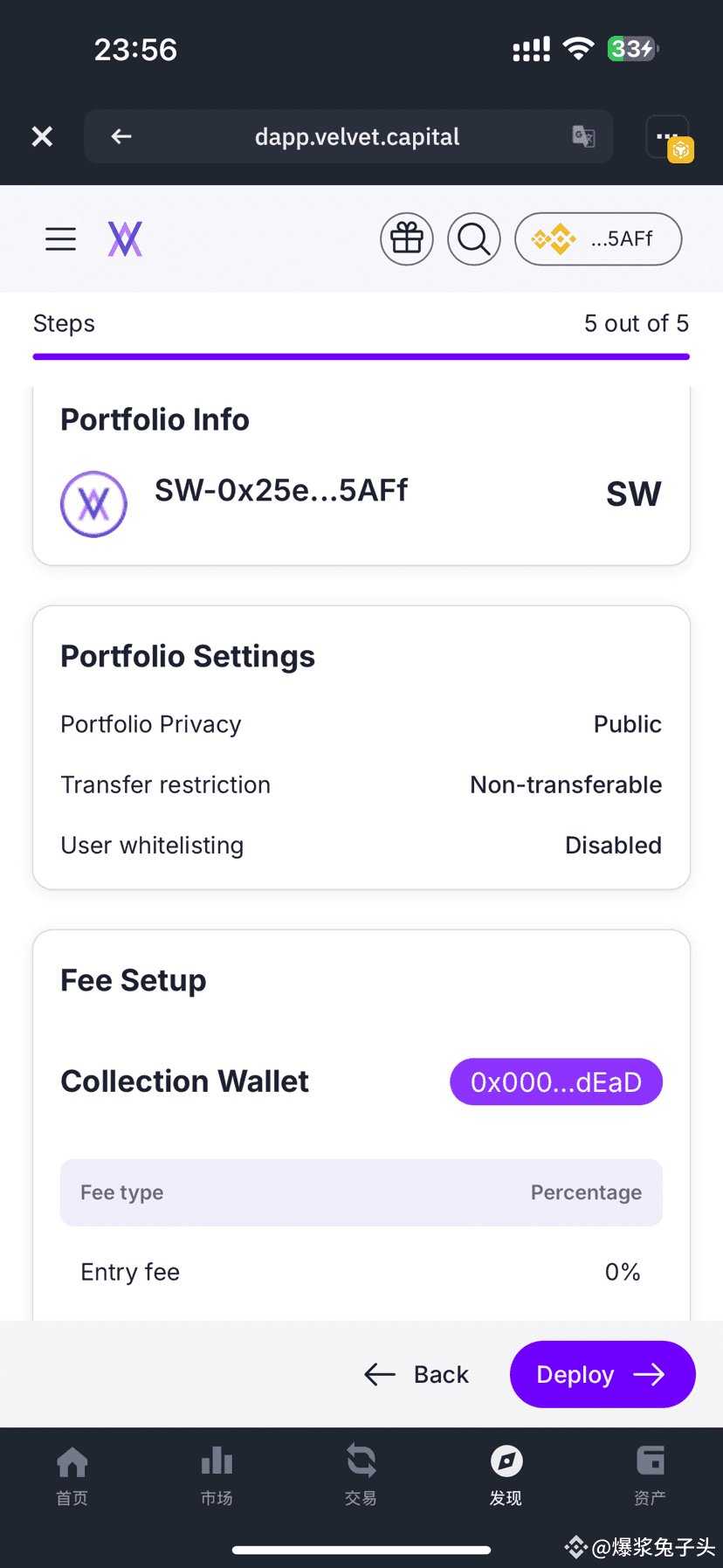Tap the dapp.velvet.capital address bar

(356, 137)
